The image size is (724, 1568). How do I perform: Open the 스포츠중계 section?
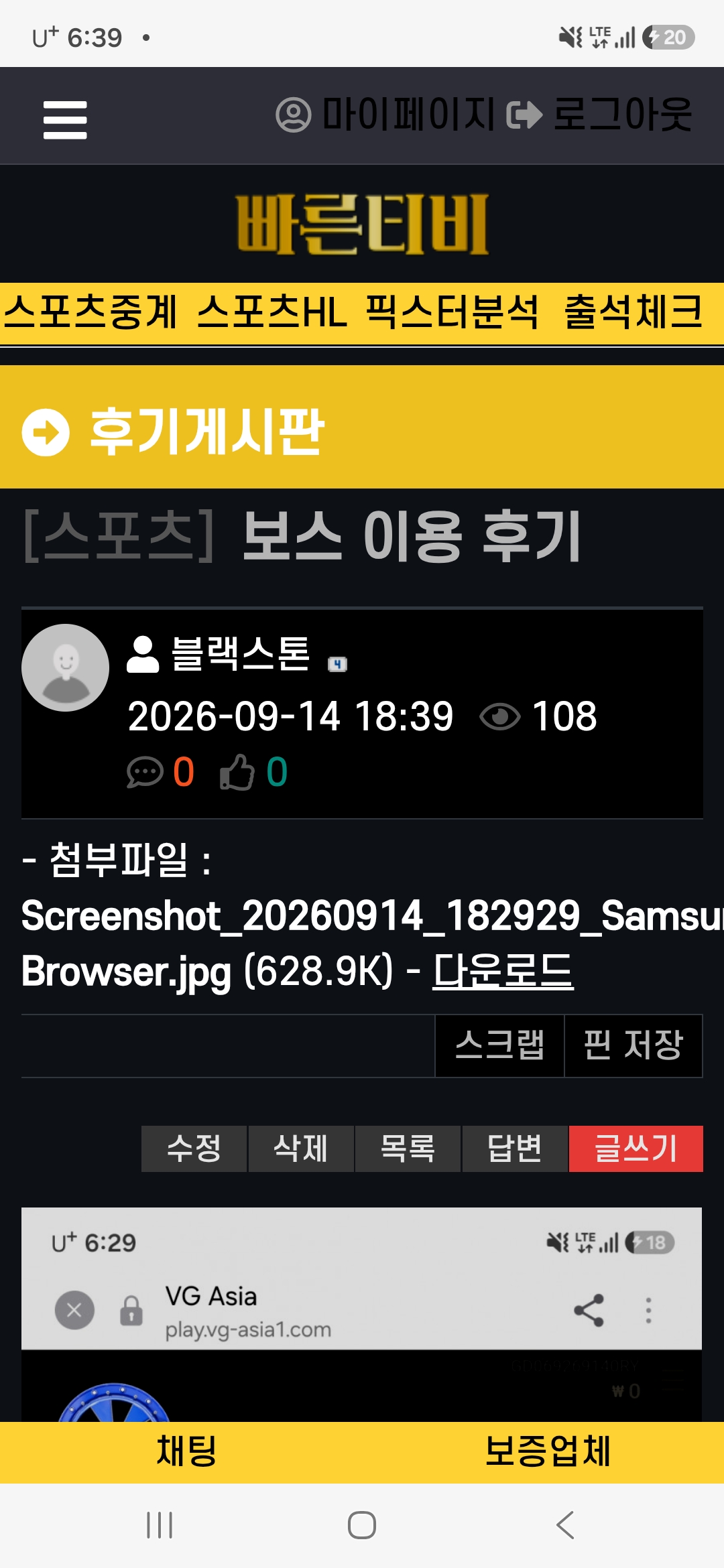coord(90,312)
